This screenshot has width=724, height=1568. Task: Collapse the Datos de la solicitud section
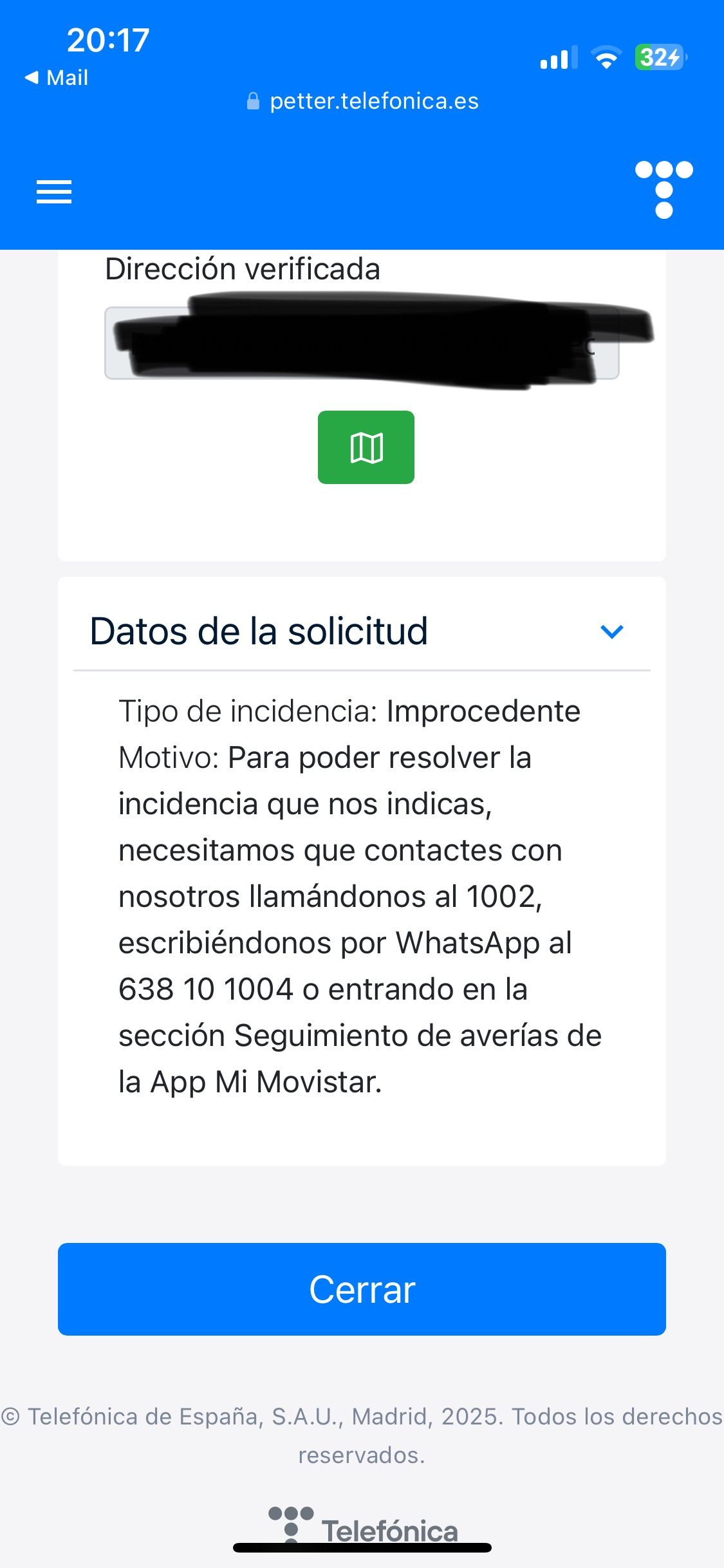pyautogui.click(x=611, y=631)
